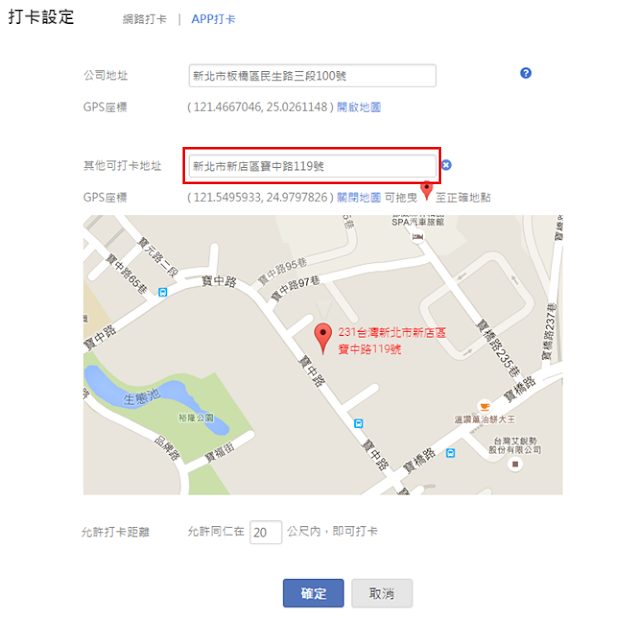Edit the 其他可打卡地址 field

click(312, 166)
